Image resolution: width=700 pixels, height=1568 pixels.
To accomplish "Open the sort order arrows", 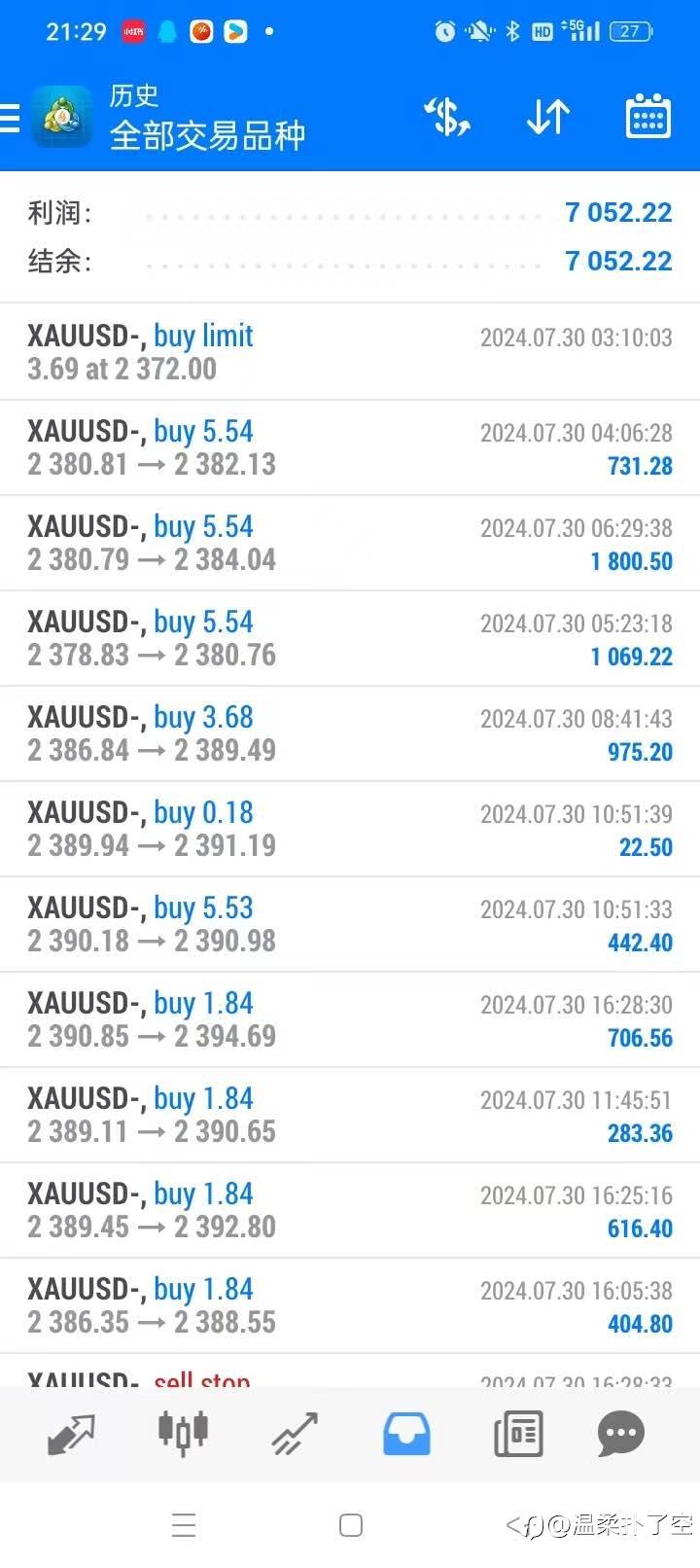I will (x=548, y=118).
